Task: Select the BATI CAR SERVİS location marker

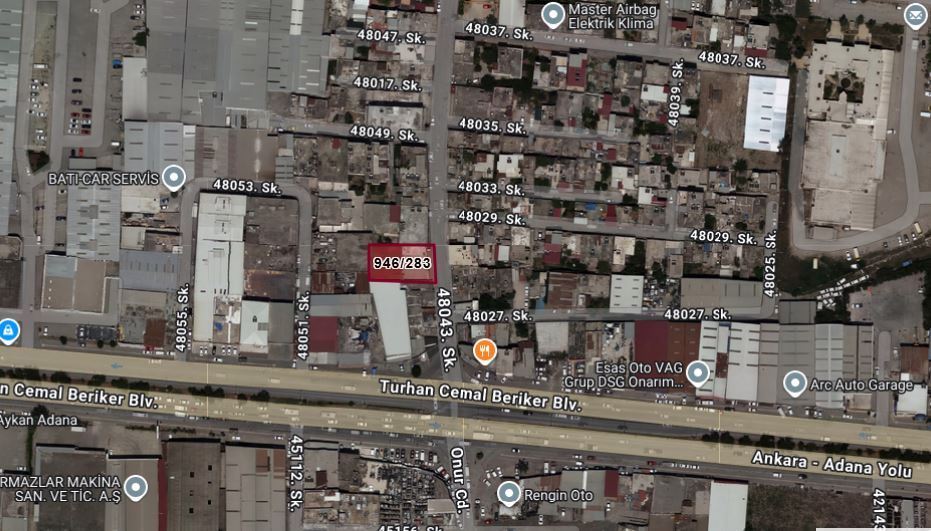Action: pyautogui.click(x=174, y=178)
